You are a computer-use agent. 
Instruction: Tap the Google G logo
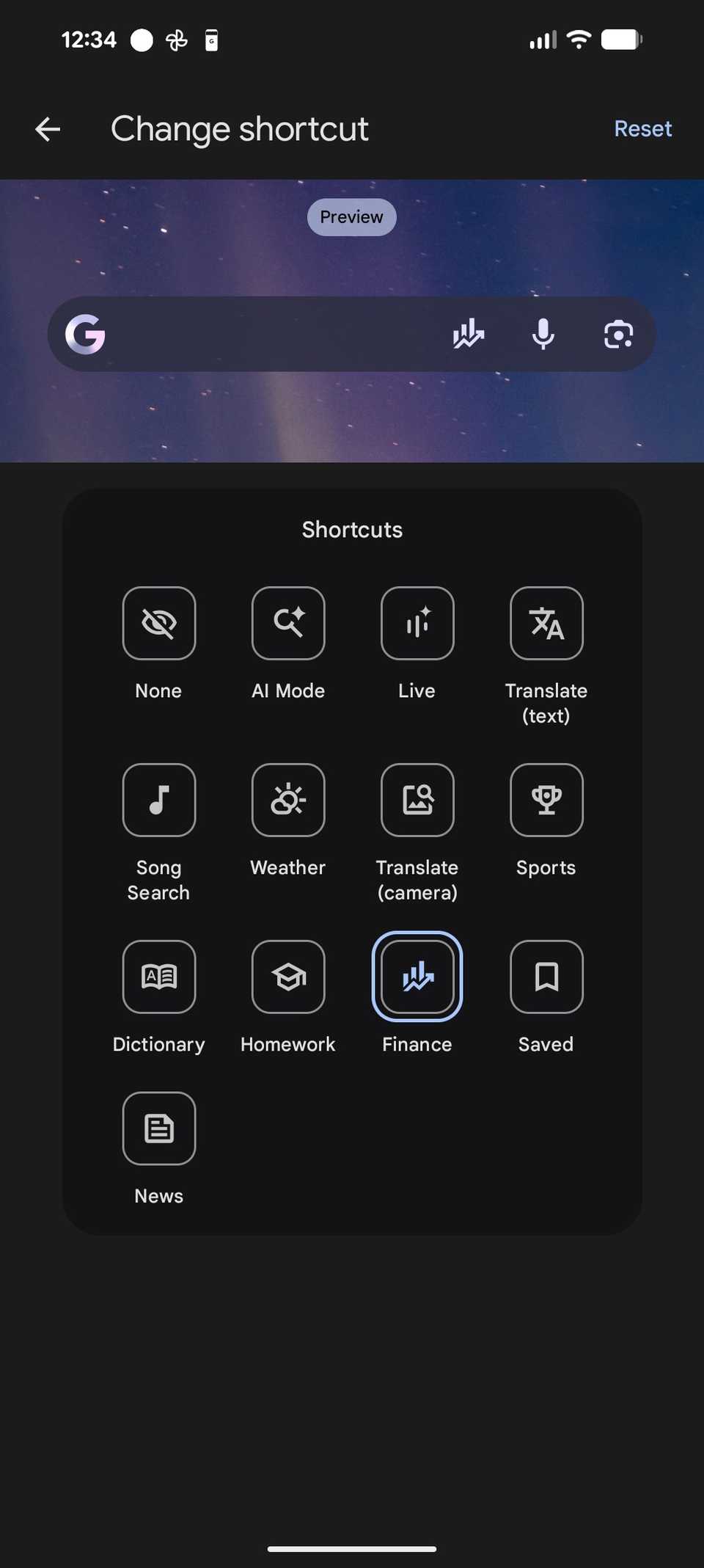pyautogui.click(x=84, y=334)
